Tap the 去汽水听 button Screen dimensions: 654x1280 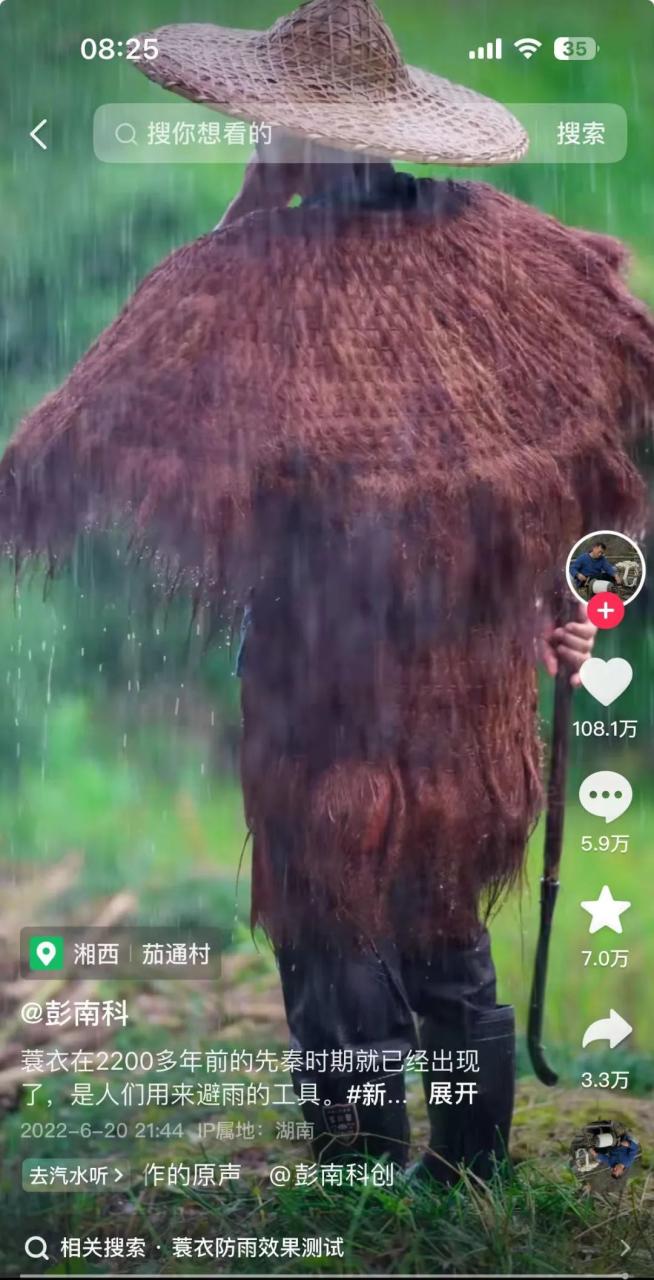click(x=77, y=1175)
